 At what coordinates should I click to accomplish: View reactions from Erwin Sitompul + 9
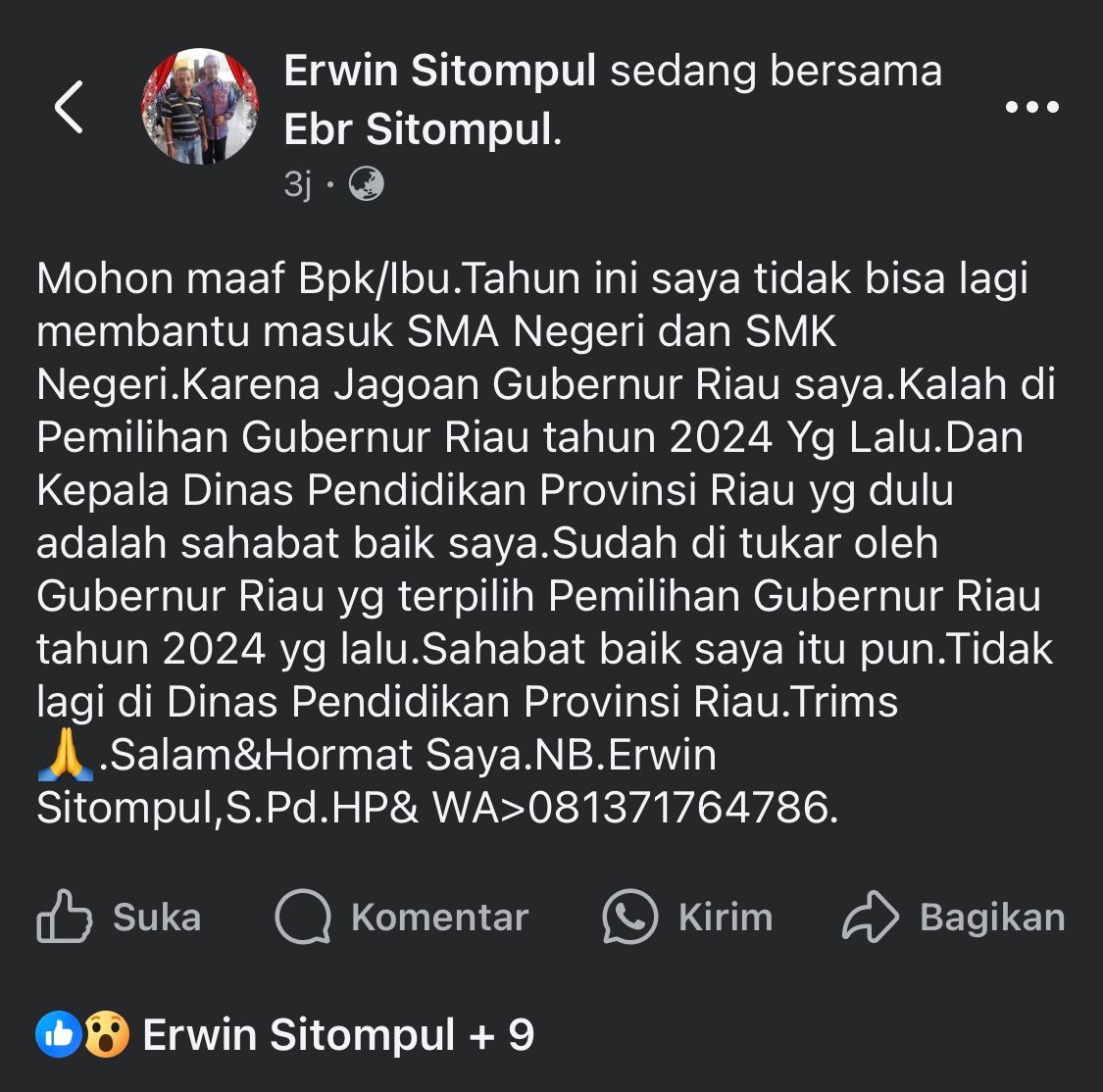284,1035
